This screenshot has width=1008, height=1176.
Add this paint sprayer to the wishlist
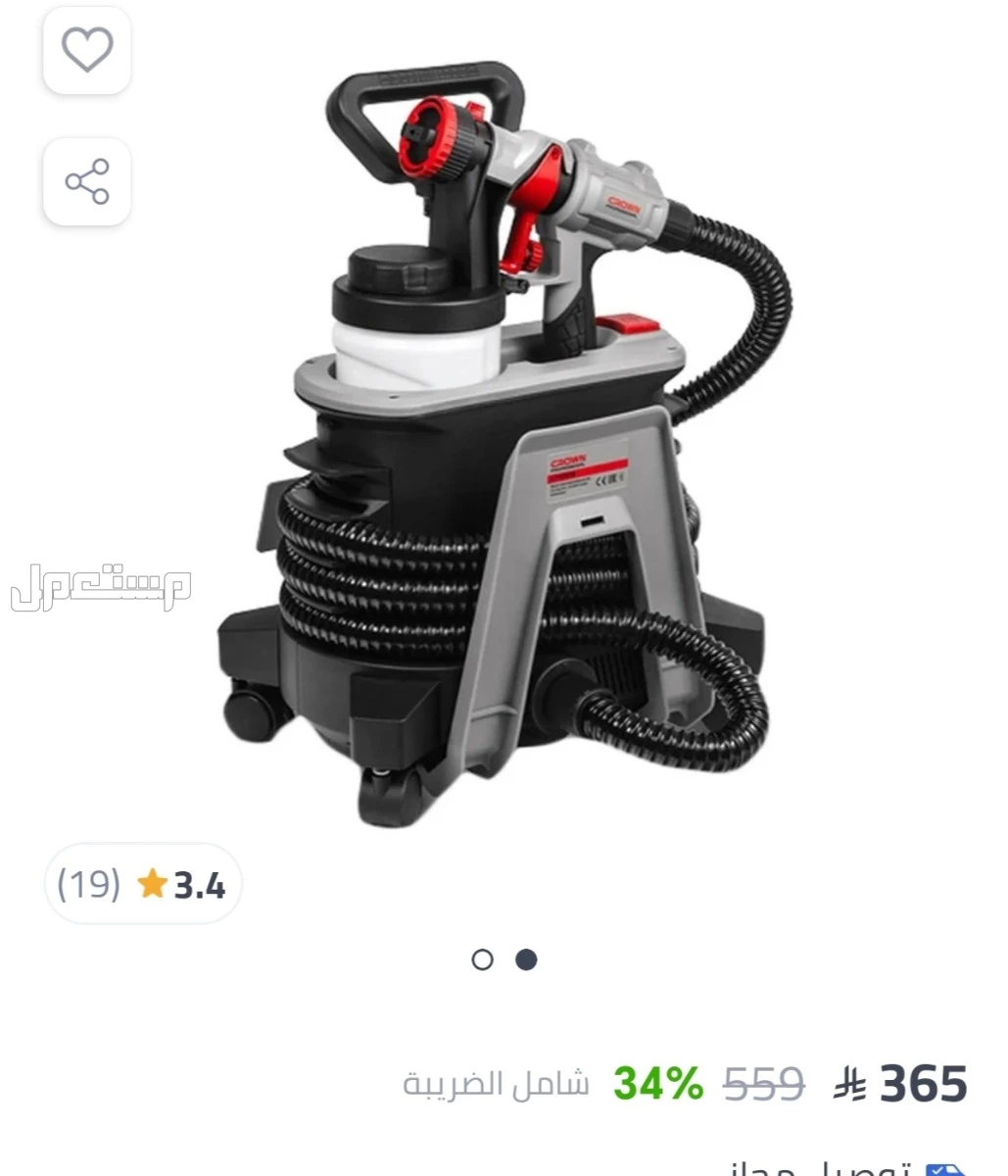coord(87,49)
